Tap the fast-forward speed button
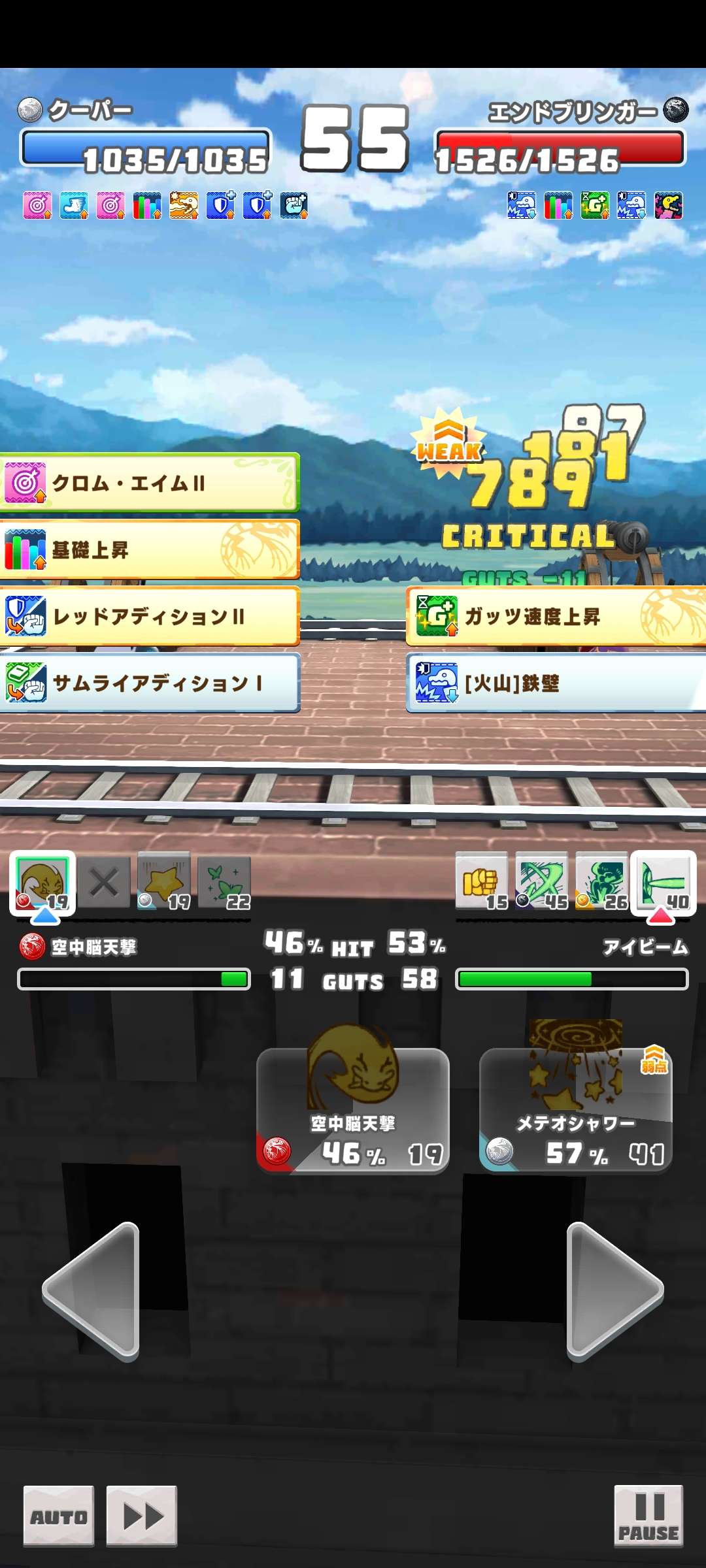The image size is (706, 1568). pyautogui.click(x=142, y=1516)
